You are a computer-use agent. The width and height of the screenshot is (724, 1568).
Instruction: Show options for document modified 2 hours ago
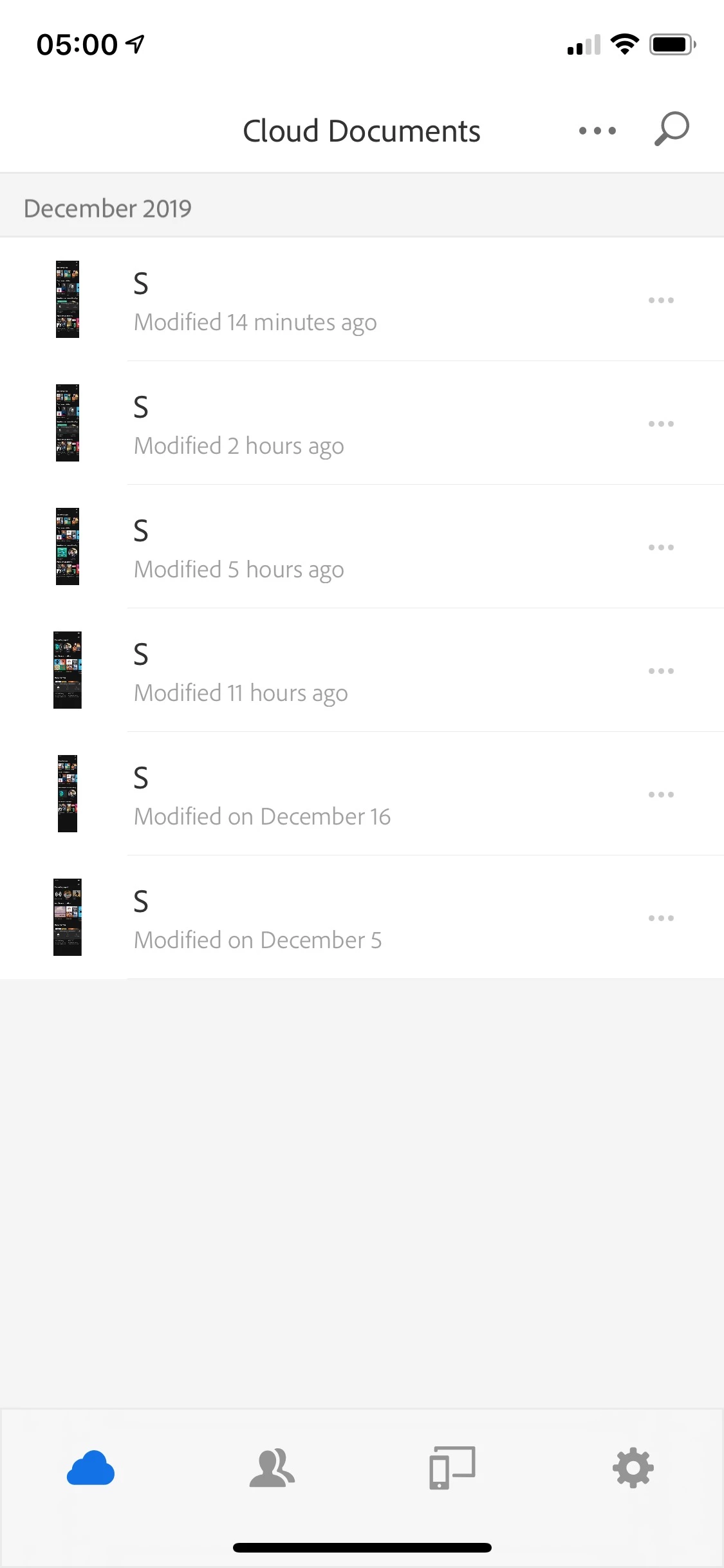coord(661,424)
